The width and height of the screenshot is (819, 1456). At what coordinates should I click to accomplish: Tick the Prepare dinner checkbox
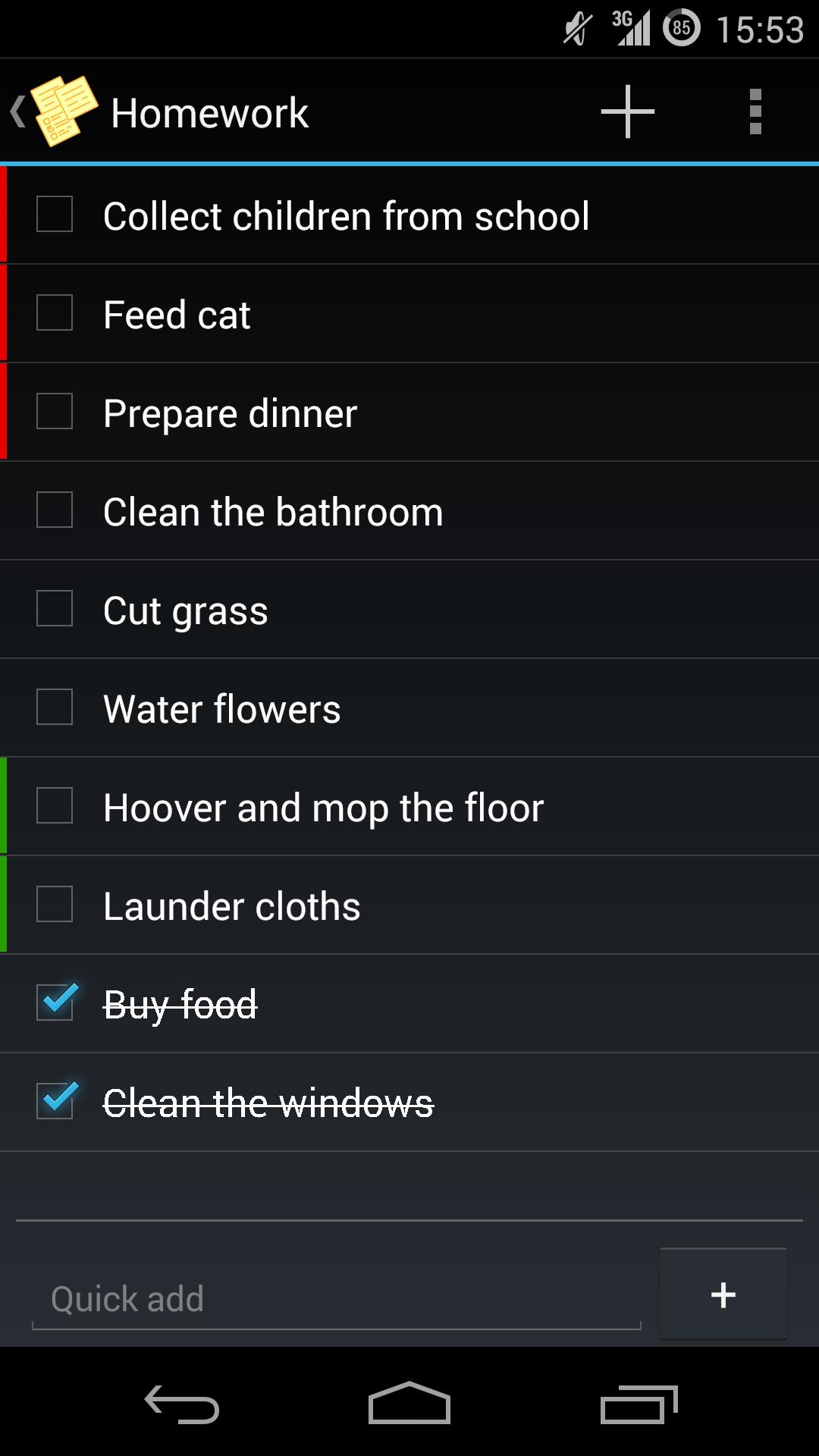(55, 412)
